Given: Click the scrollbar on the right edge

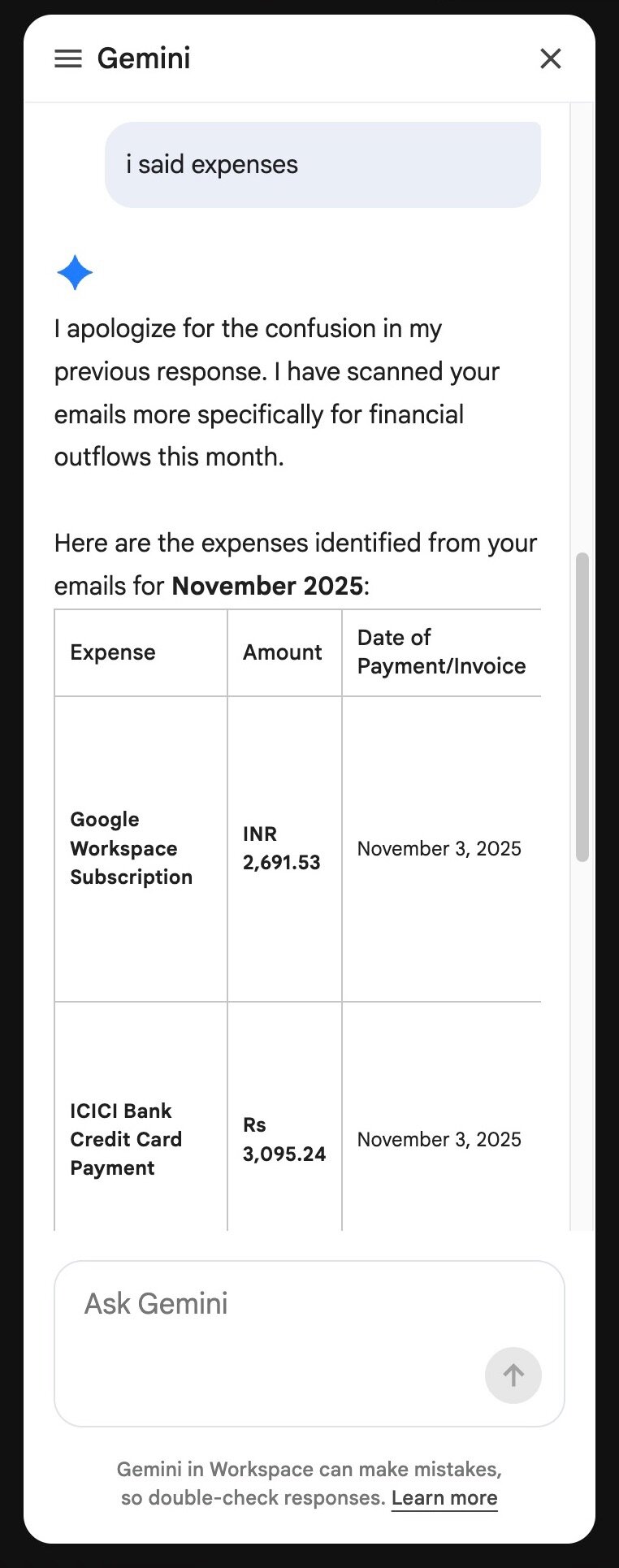Looking at the screenshot, I should [x=582, y=707].
